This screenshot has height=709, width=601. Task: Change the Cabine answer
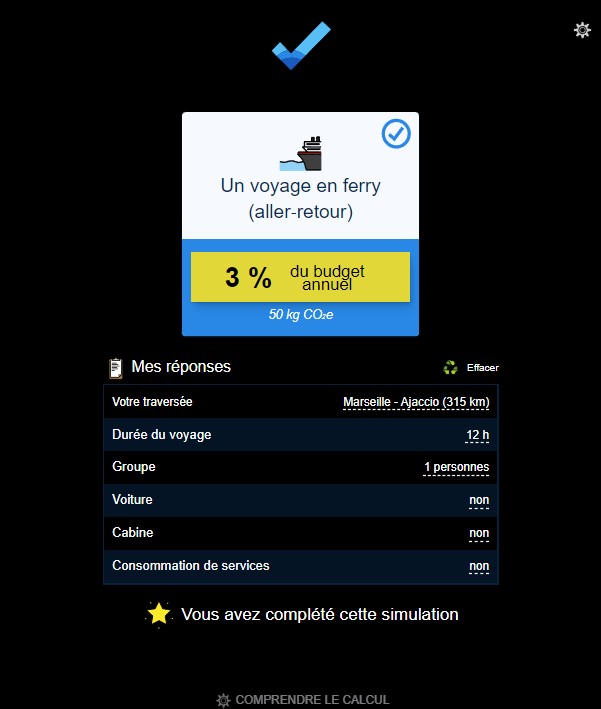479,533
